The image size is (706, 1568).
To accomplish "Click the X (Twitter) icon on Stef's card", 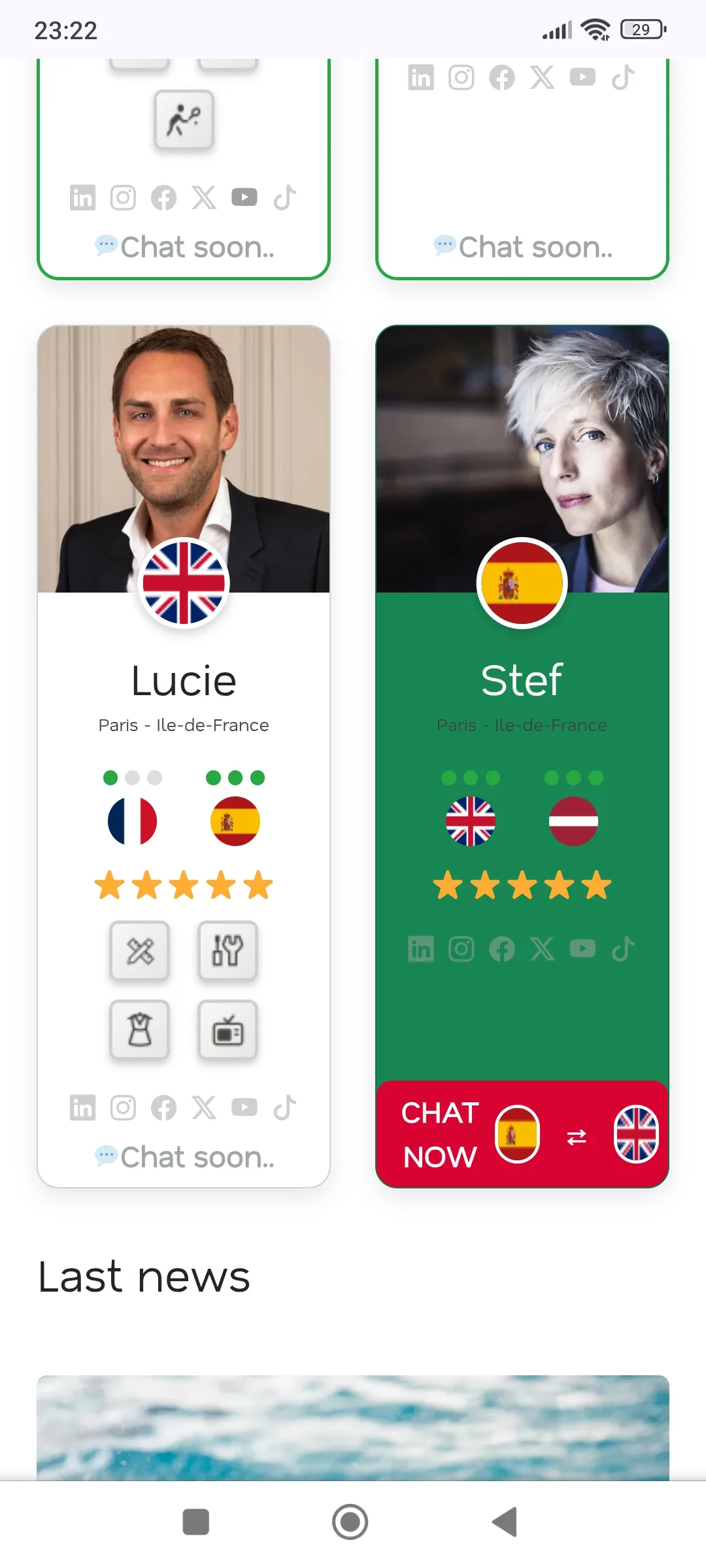I will coord(543,949).
